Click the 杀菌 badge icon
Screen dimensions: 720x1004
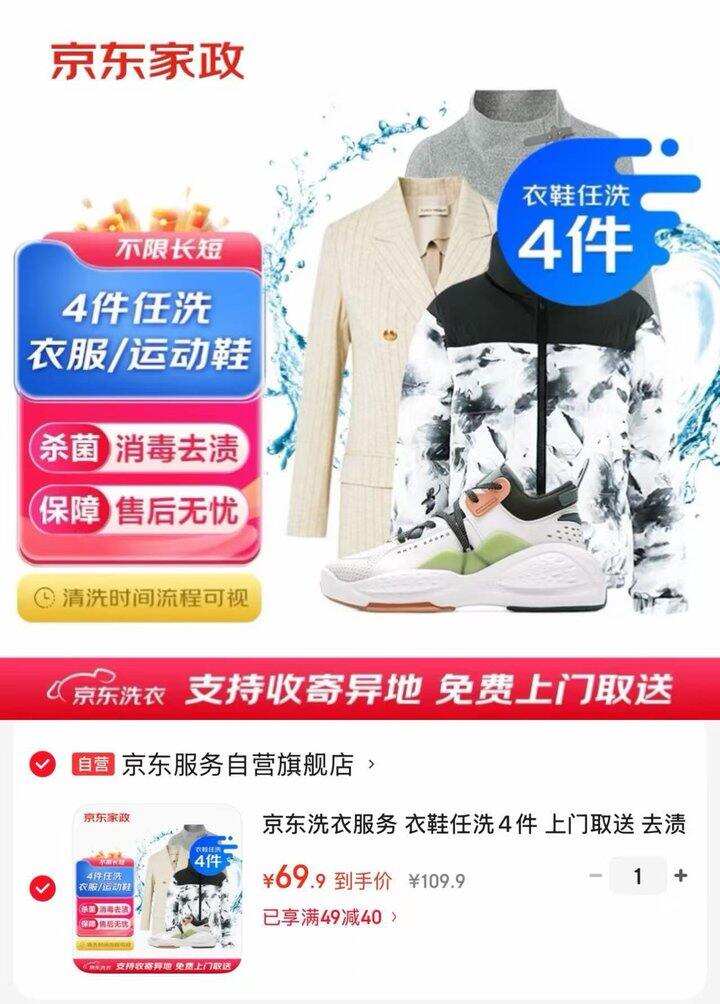coord(70,449)
